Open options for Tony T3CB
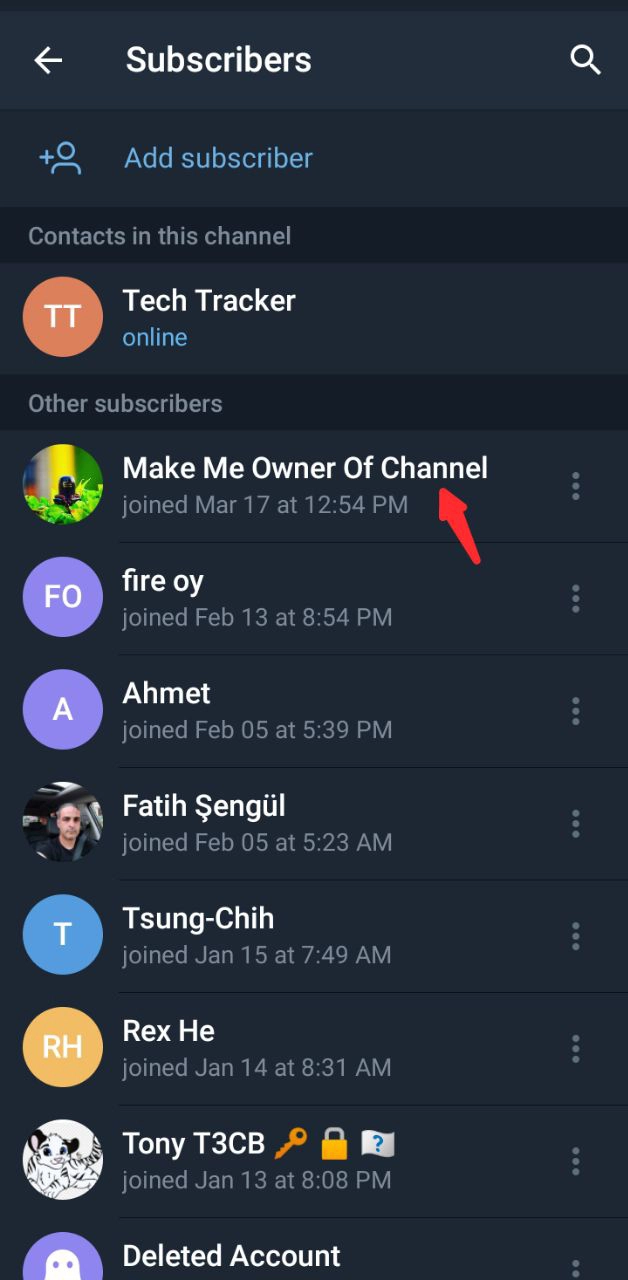This screenshot has height=1280, width=628. coord(575,1161)
